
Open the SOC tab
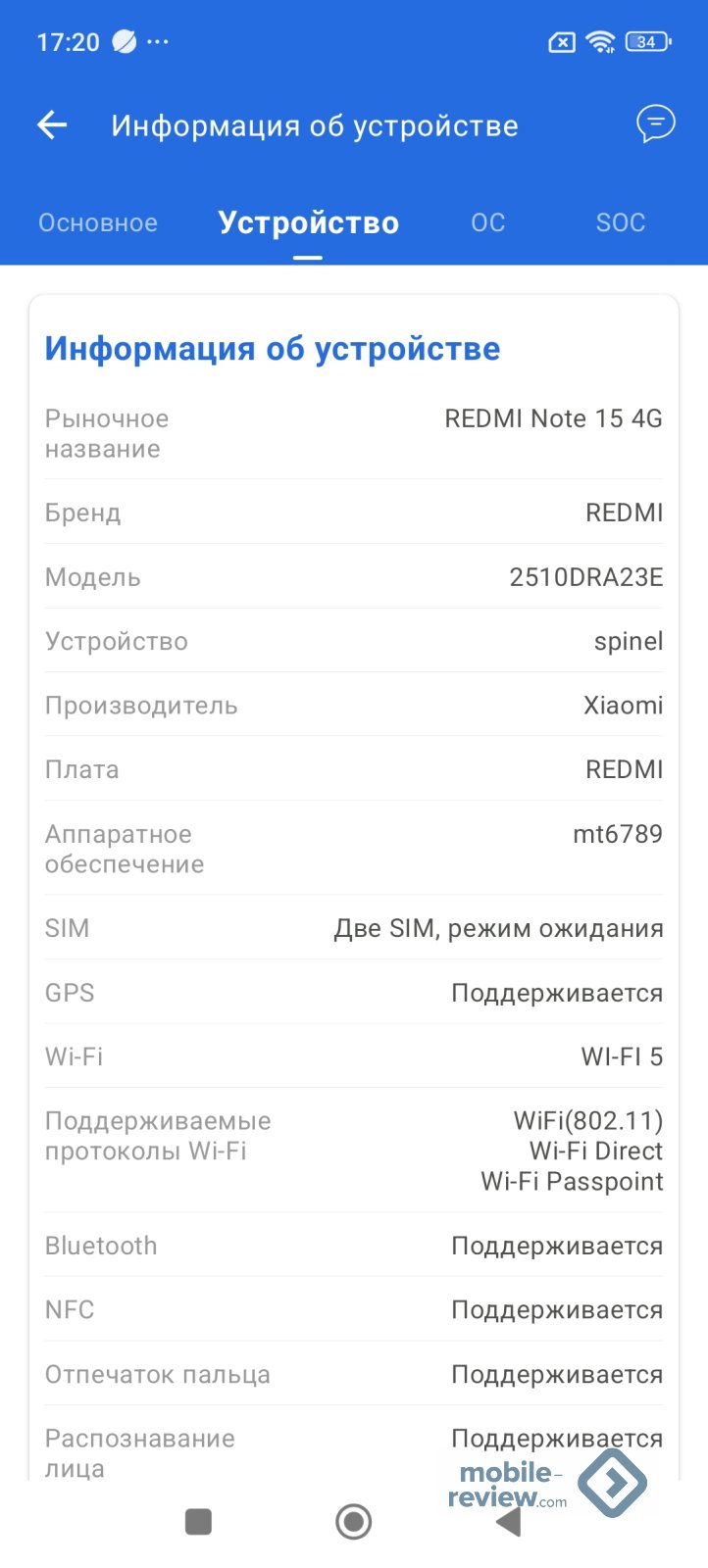[x=620, y=222]
